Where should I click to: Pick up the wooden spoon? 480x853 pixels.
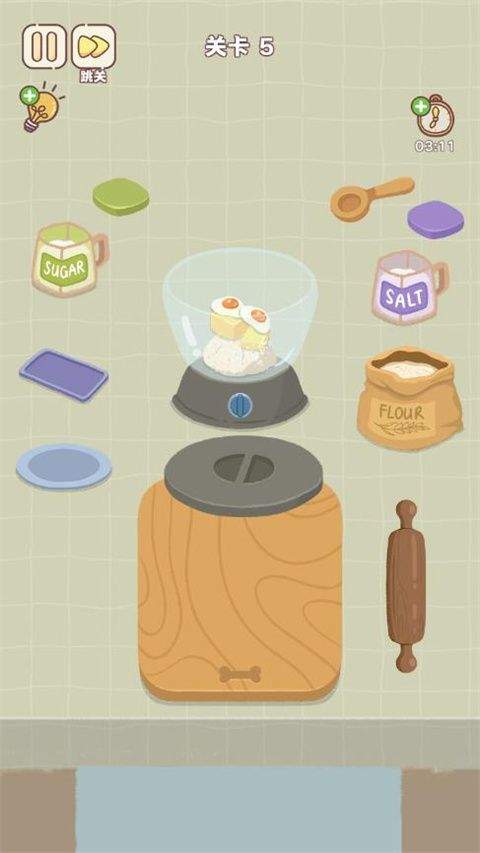tap(372, 199)
